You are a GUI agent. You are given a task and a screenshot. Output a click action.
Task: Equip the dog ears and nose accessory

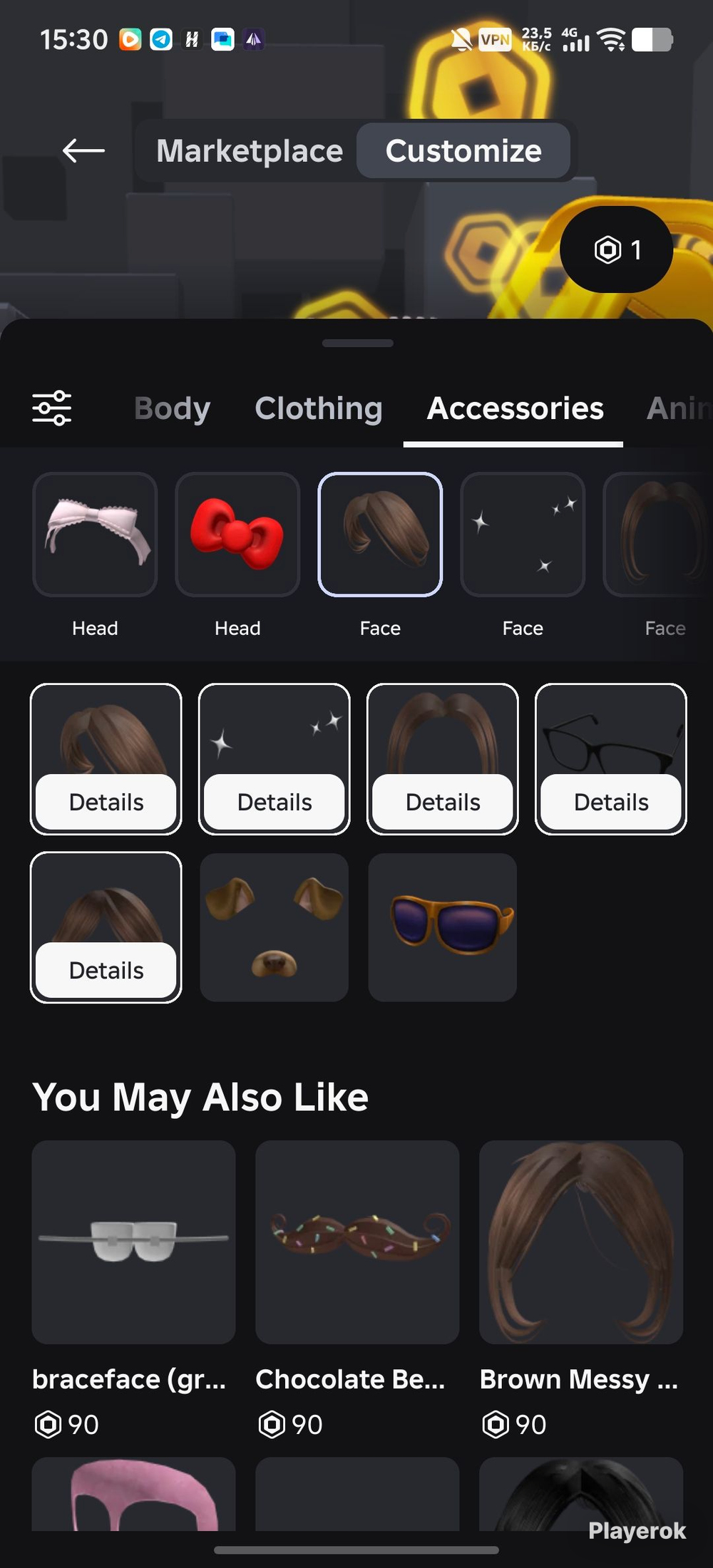(x=275, y=927)
